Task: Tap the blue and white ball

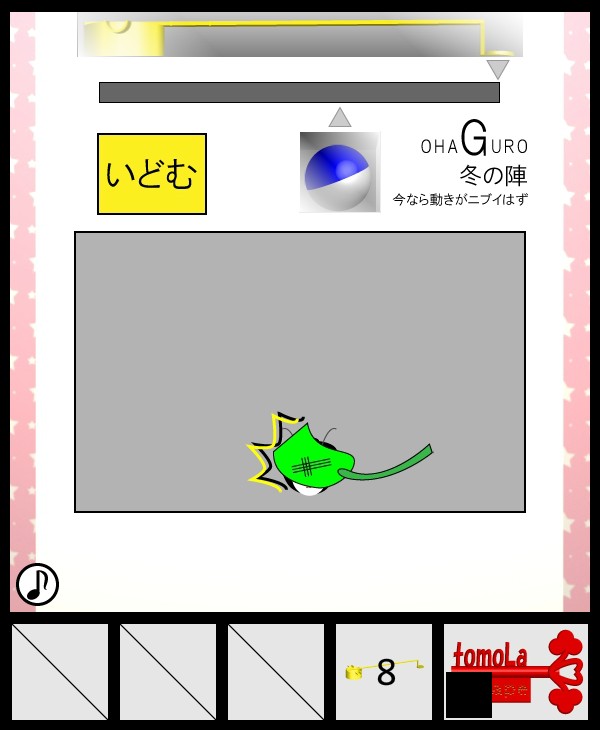Action: [339, 172]
